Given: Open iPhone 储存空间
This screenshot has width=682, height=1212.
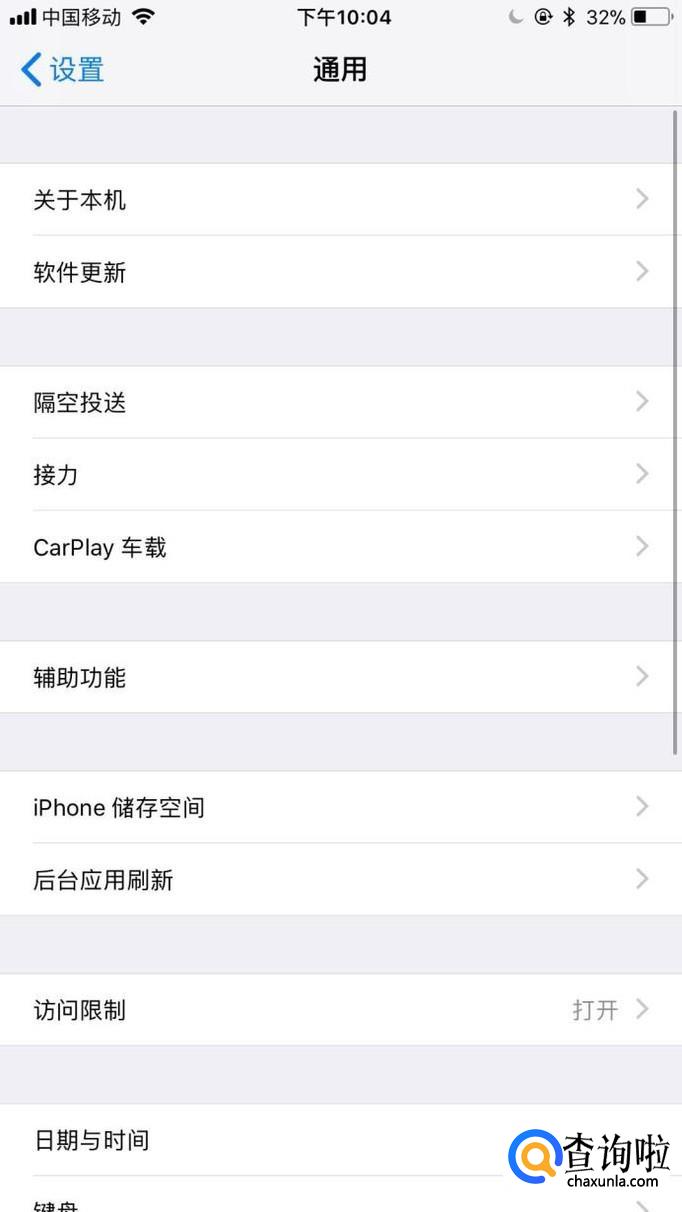Looking at the screenshot, I should [341, 807].
